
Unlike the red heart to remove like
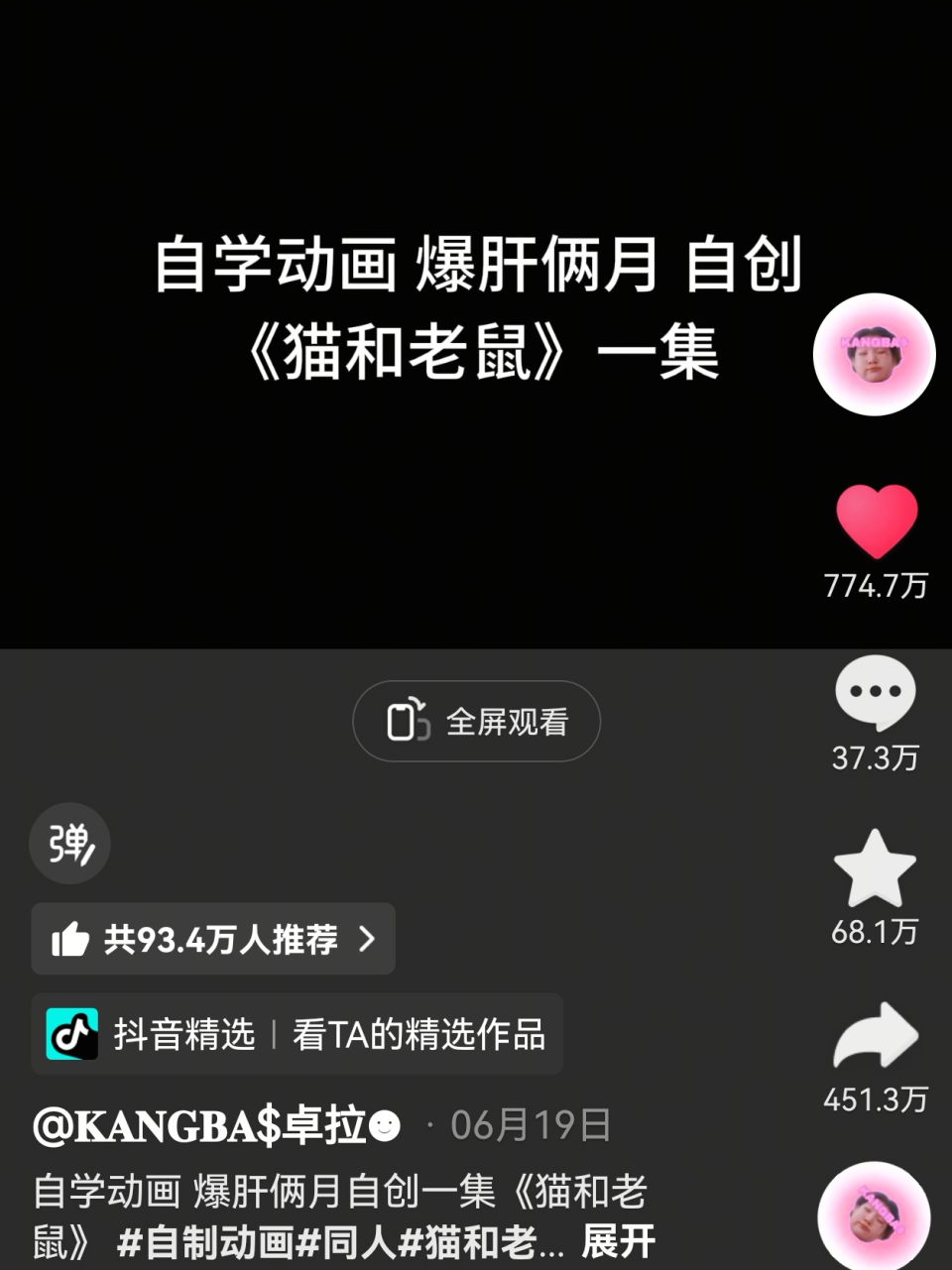[x=874, y=520]
